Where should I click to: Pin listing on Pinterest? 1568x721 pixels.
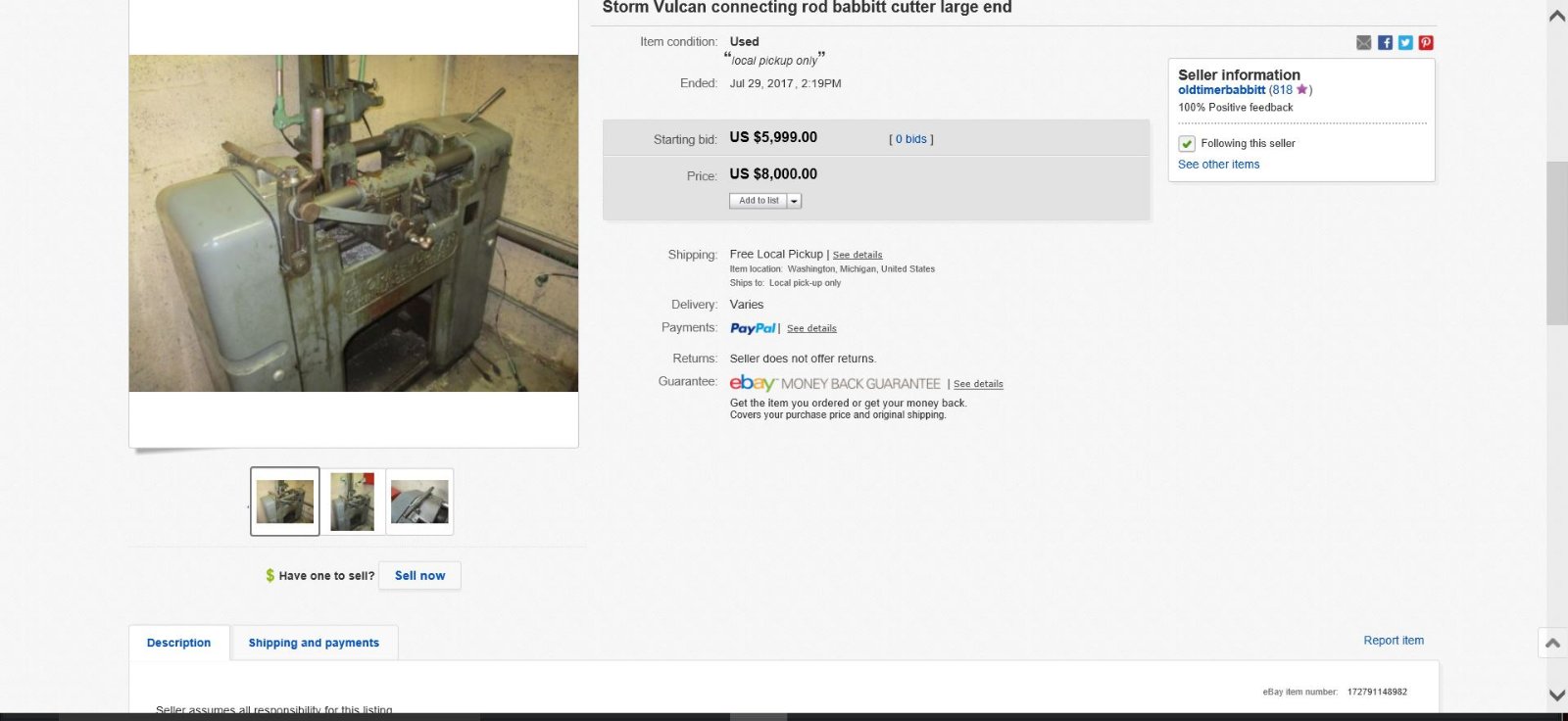(1426, 42)
